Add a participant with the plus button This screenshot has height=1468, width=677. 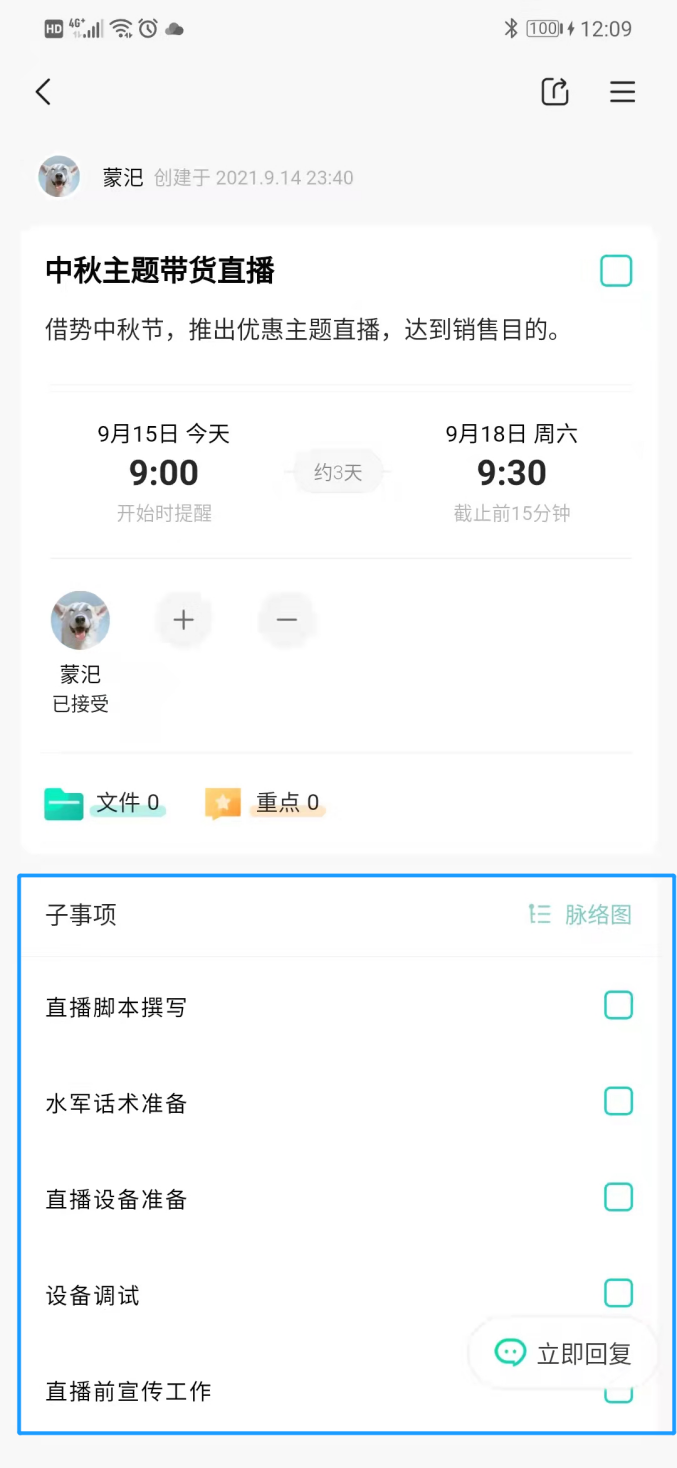click(x=183, y=620)
